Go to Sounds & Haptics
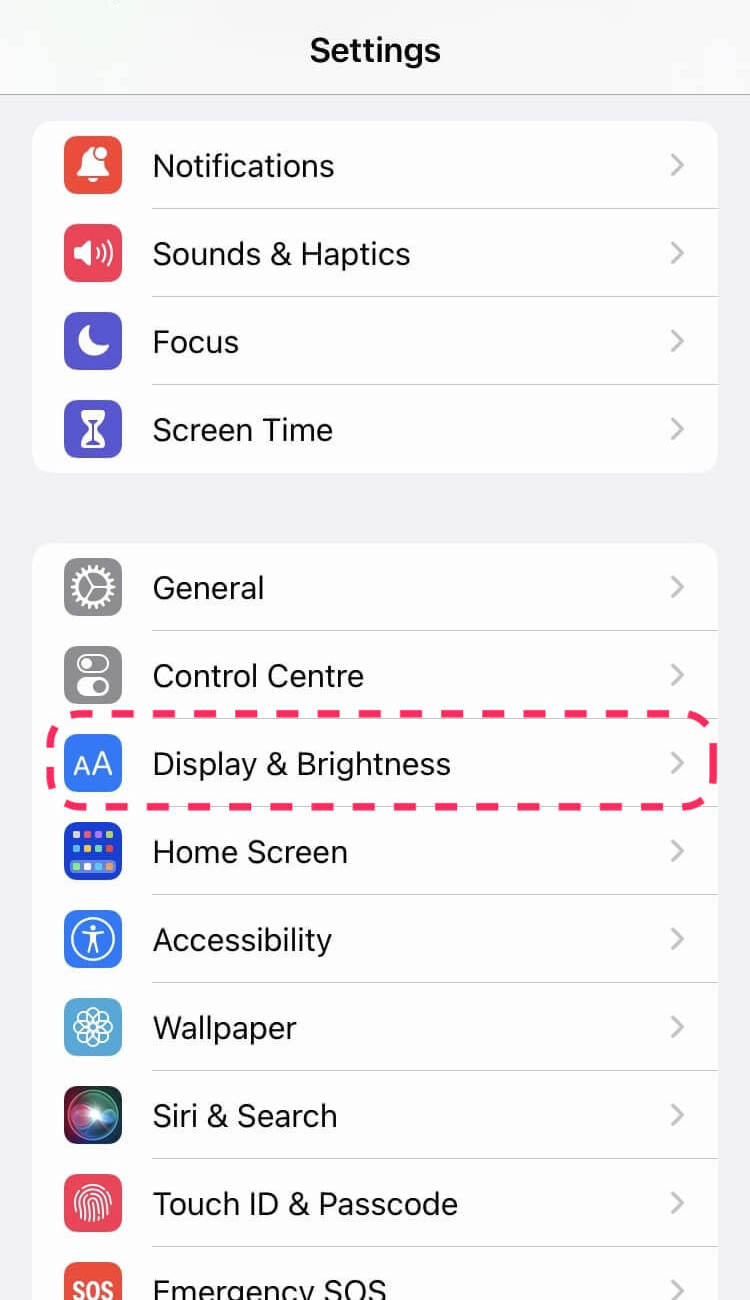750x1300 pixels. pos(375,254)
